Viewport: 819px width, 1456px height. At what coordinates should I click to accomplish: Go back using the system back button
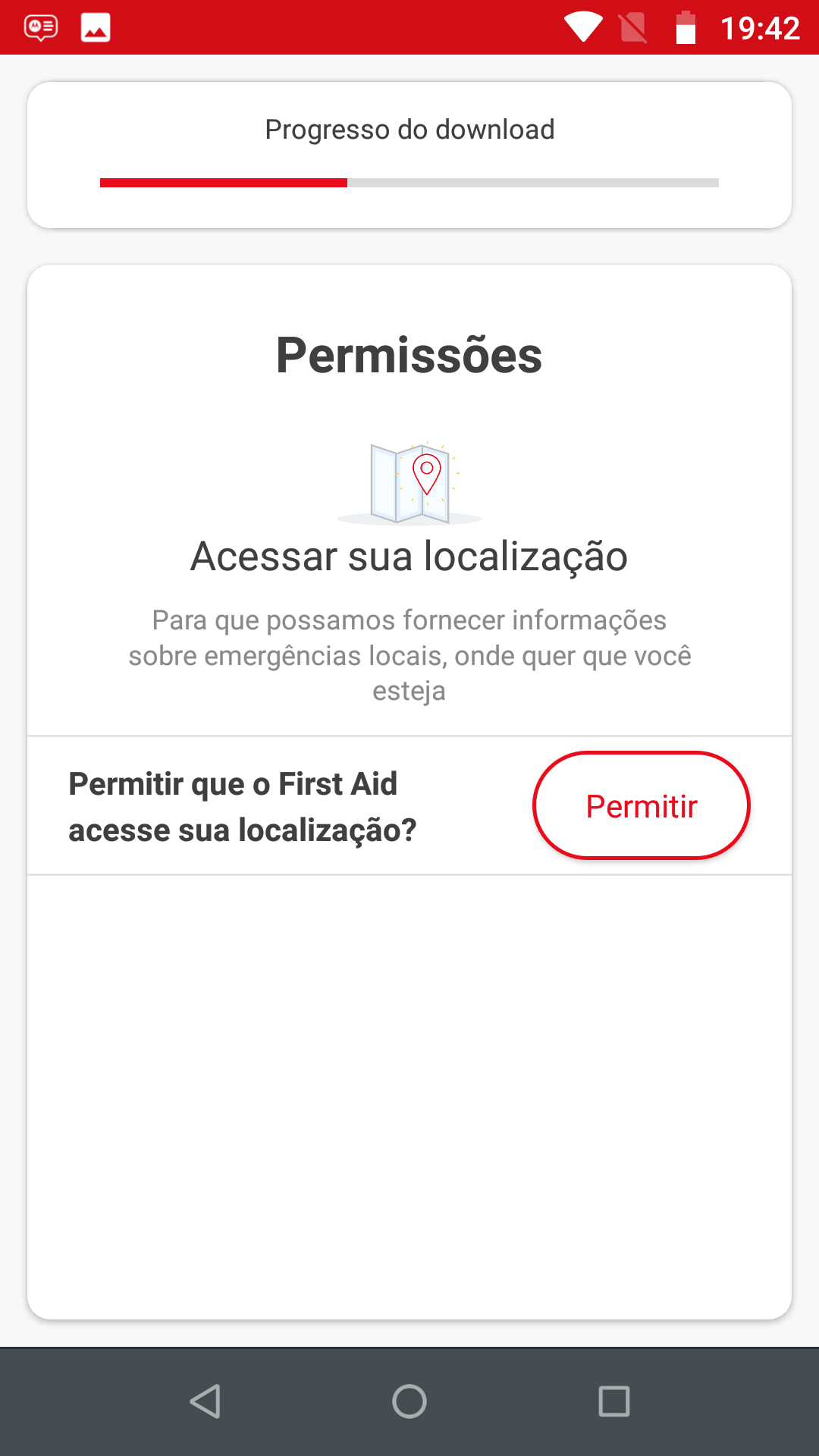pos(205,1401)
